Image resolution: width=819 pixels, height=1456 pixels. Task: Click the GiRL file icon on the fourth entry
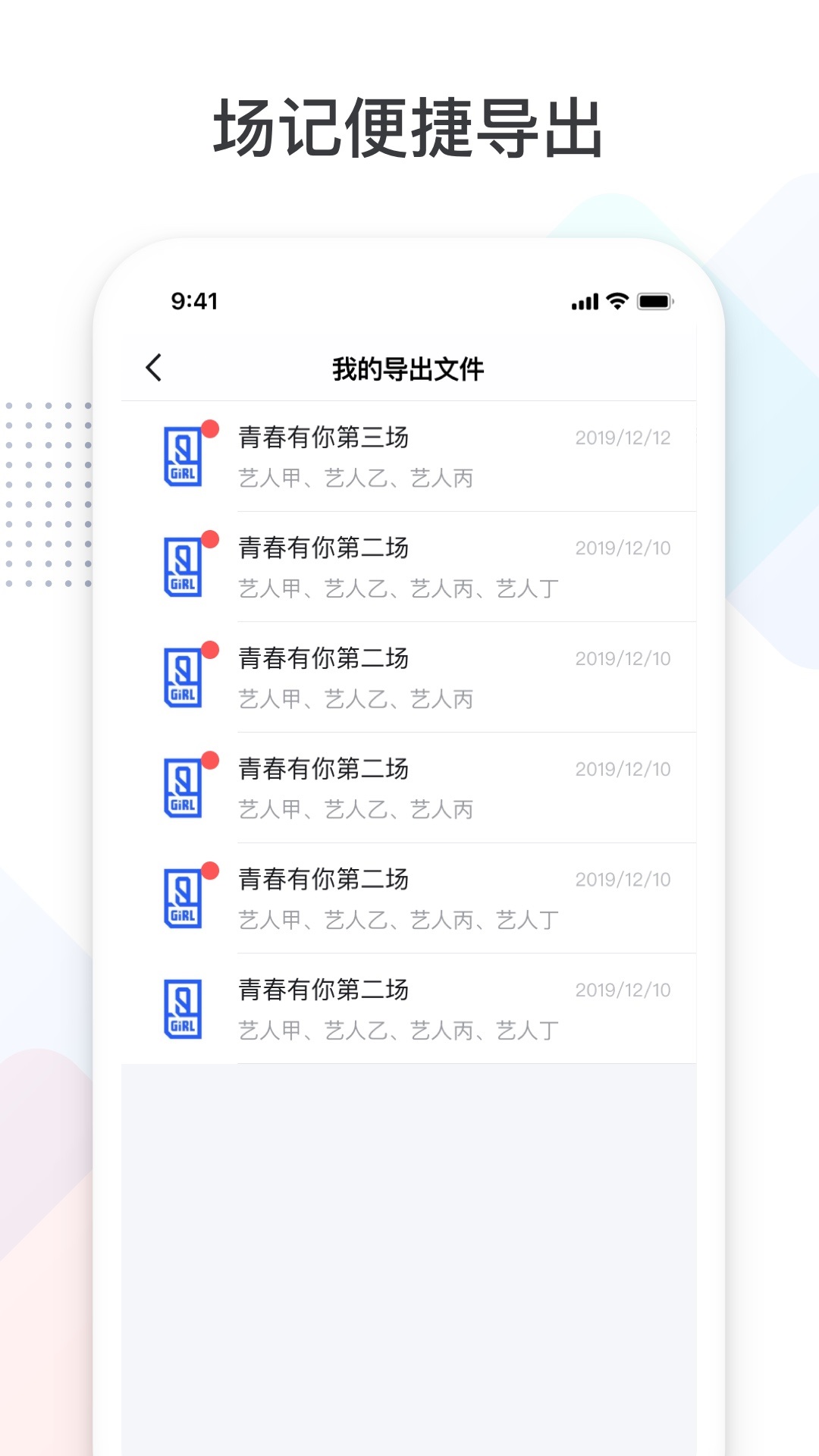(x=182, y=787)
